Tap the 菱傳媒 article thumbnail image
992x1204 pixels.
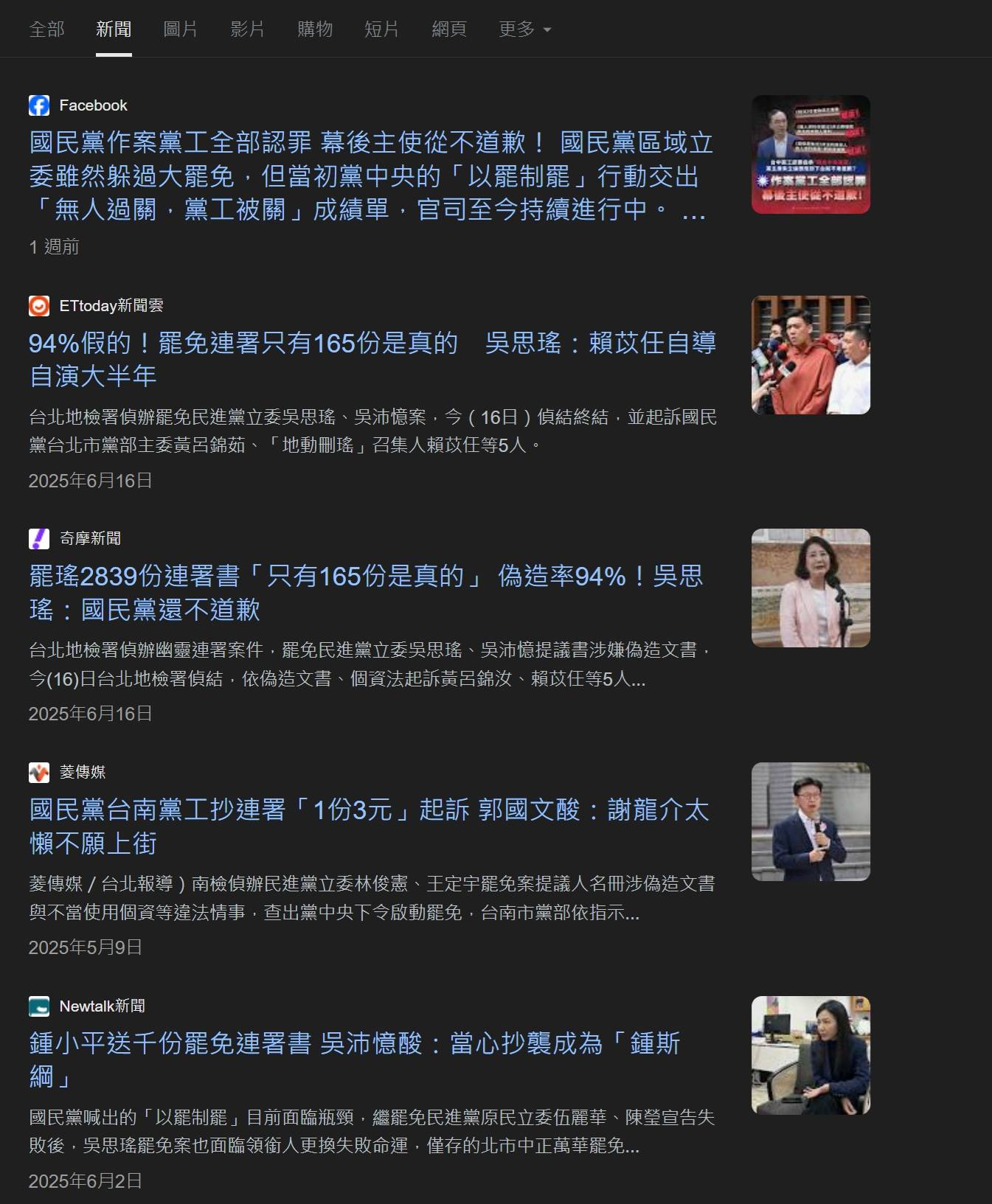pos(811,821)
